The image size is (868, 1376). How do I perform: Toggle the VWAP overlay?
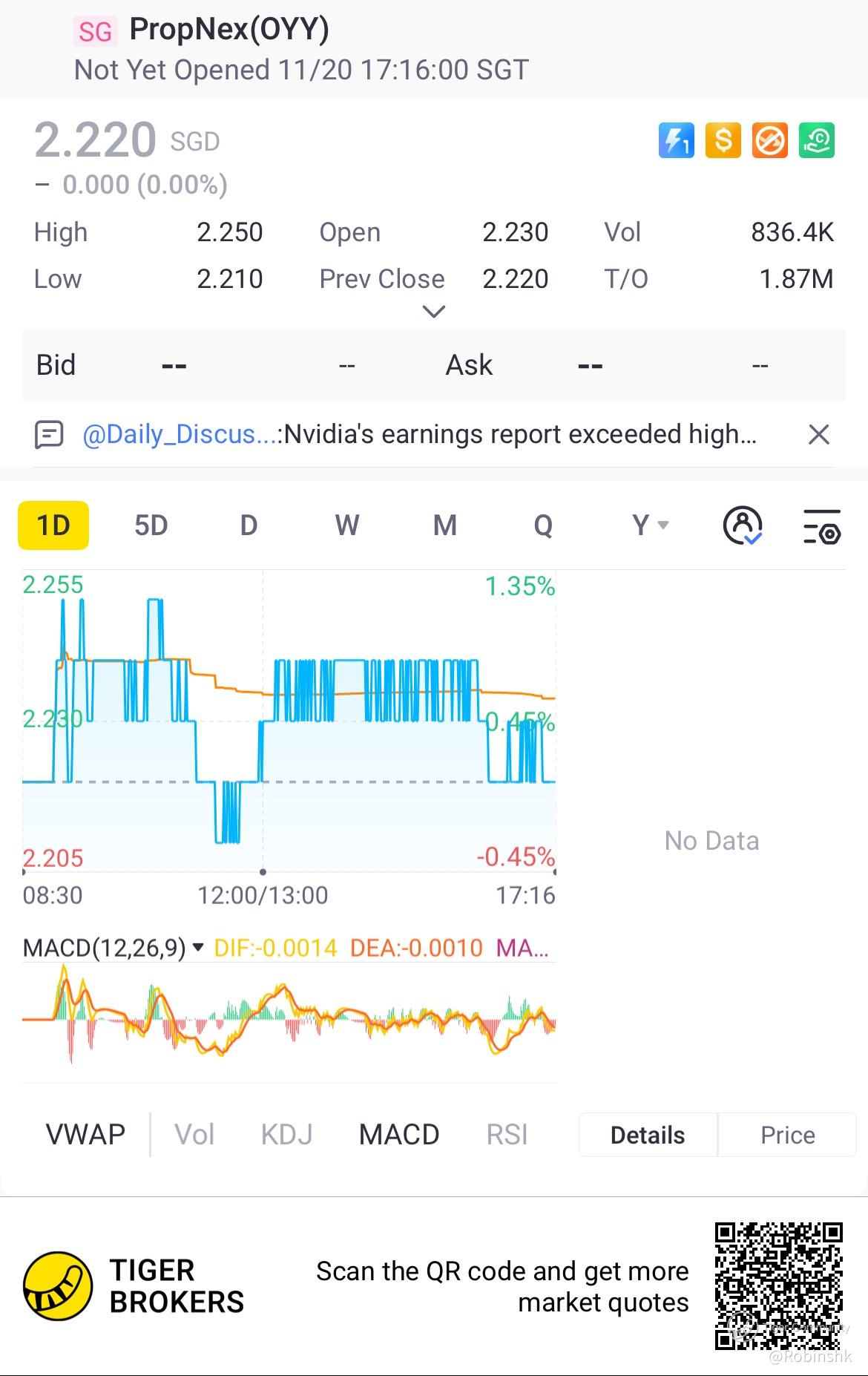pyautogui.click(x=85, y=1134)
